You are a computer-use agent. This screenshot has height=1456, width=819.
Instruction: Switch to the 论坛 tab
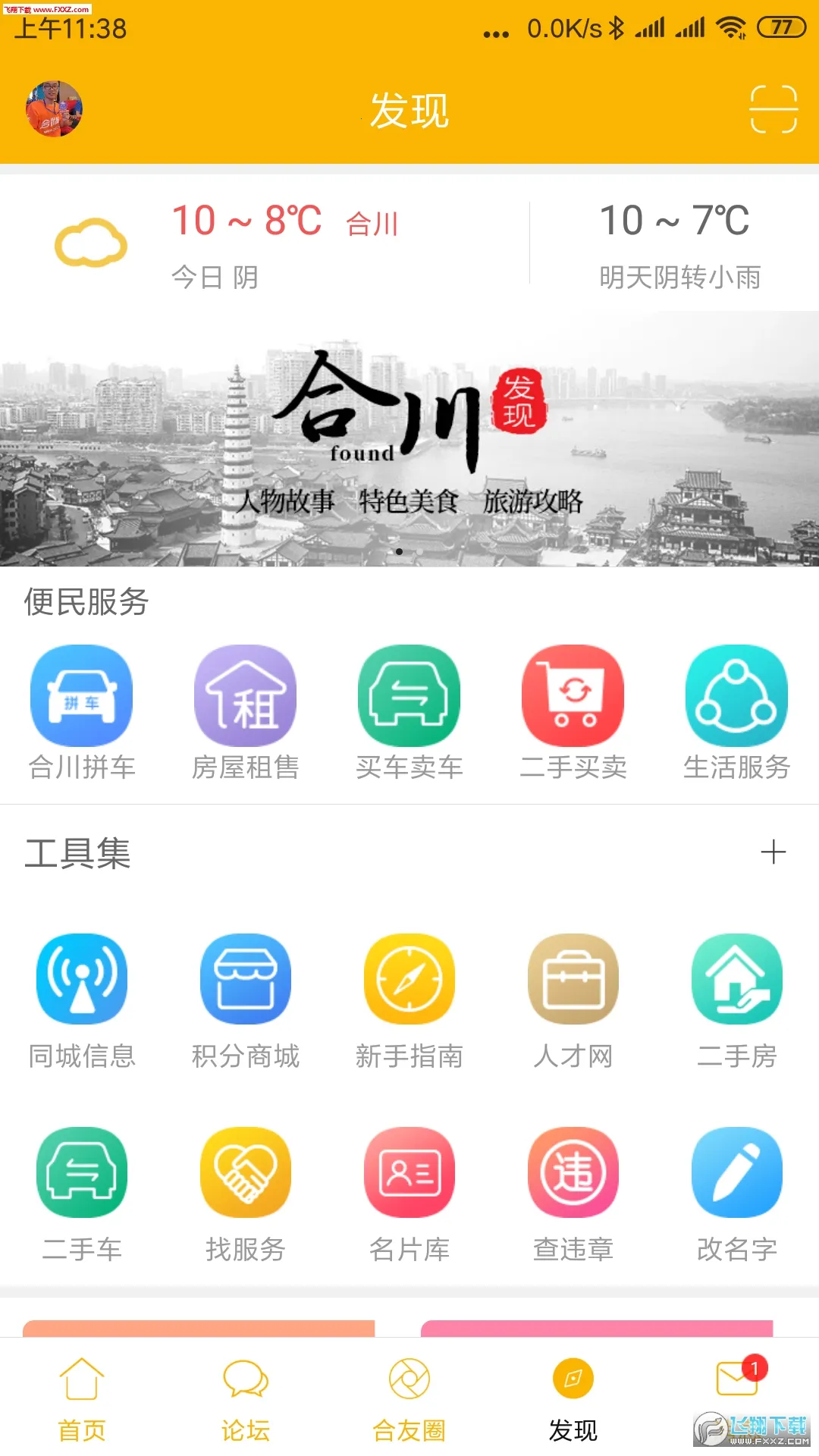pyautogui.click(x=245, y=1398)
